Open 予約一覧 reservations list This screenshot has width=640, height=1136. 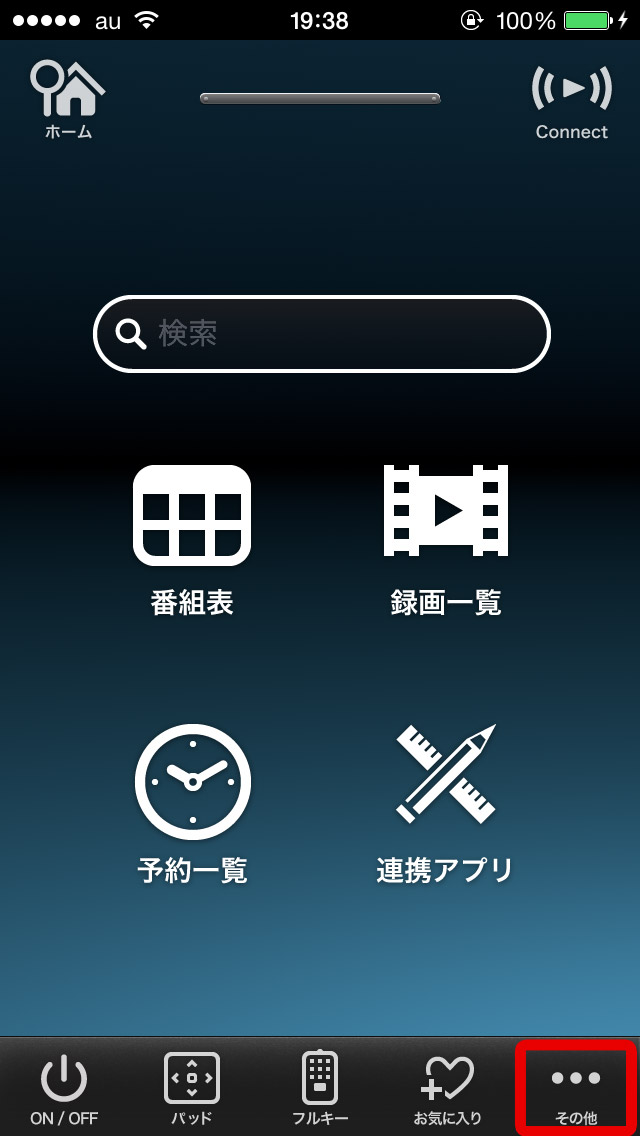[192, 804]
